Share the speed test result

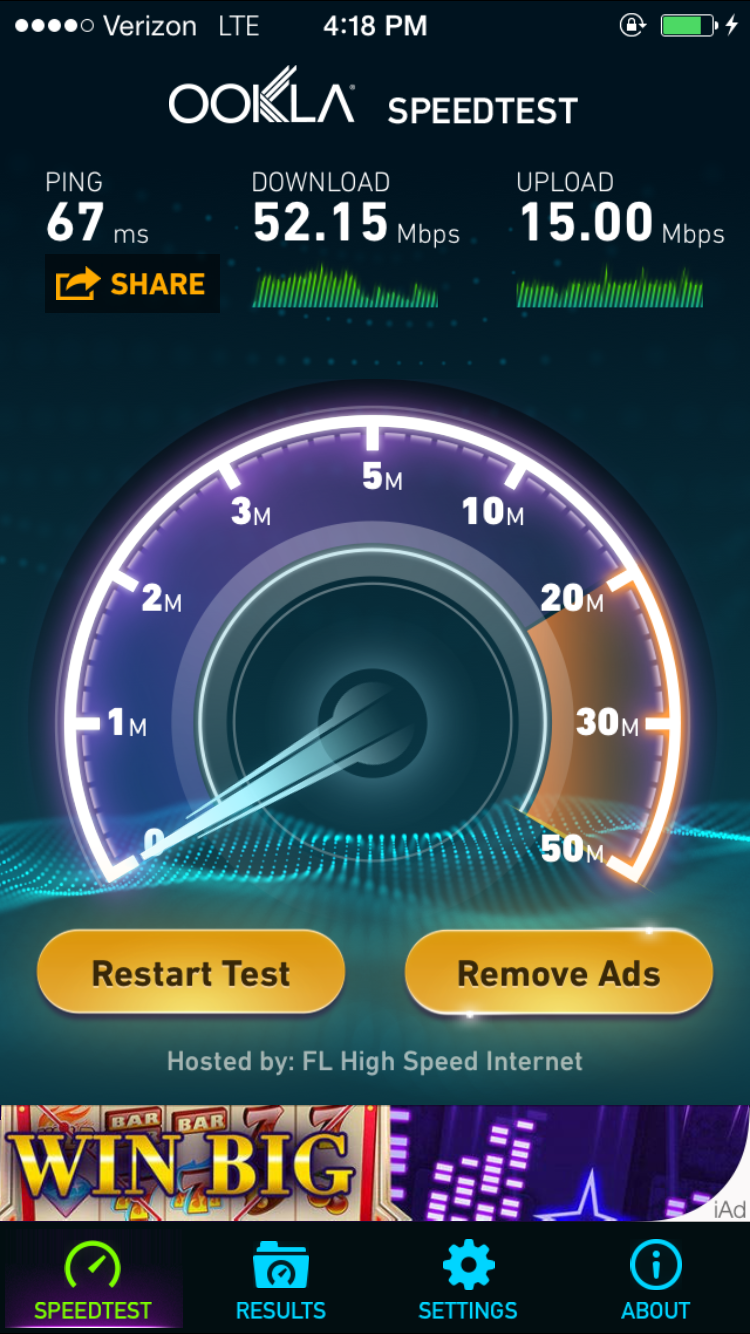tap(132, 284)
